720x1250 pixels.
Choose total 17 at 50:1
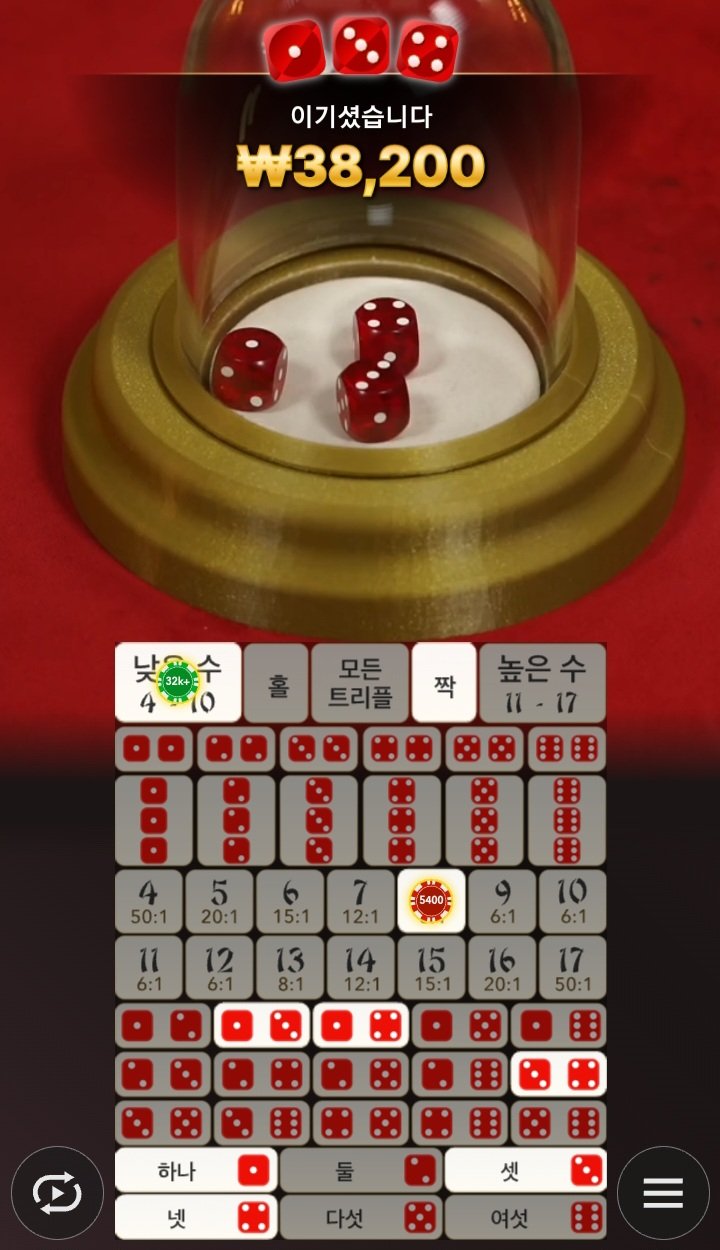coord(572,967)
